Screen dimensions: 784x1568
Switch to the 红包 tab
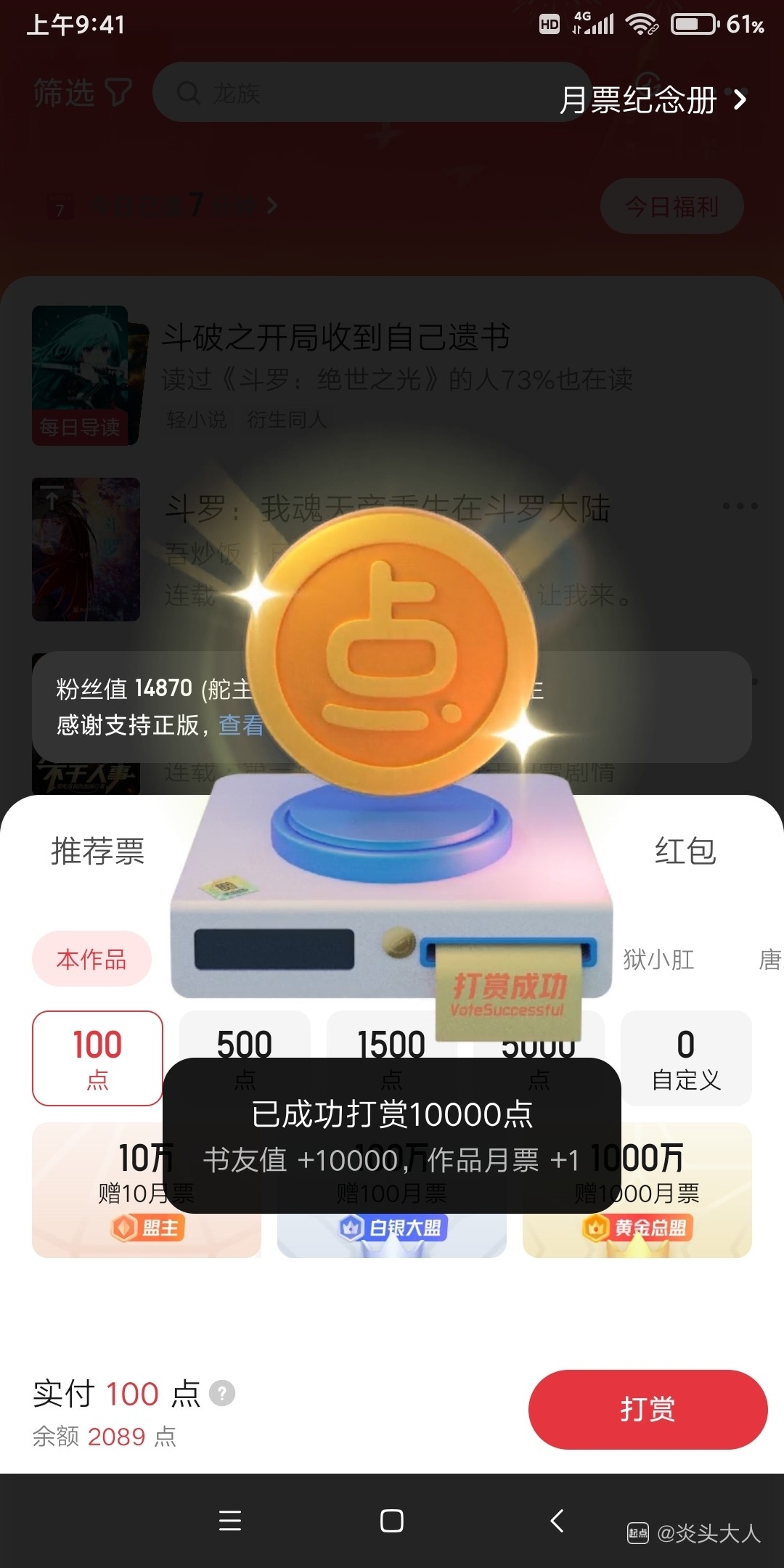[685, 851]
